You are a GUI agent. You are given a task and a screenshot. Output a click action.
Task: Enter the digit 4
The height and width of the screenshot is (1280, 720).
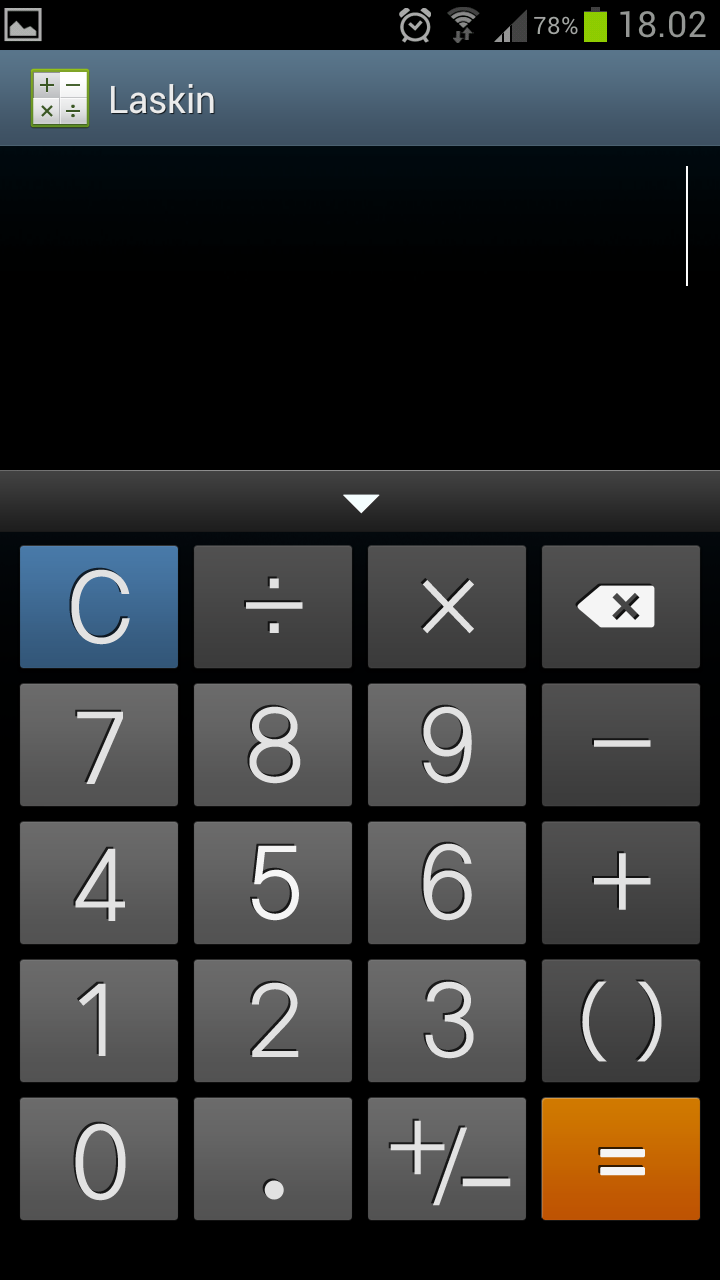(x=99, y=883)
